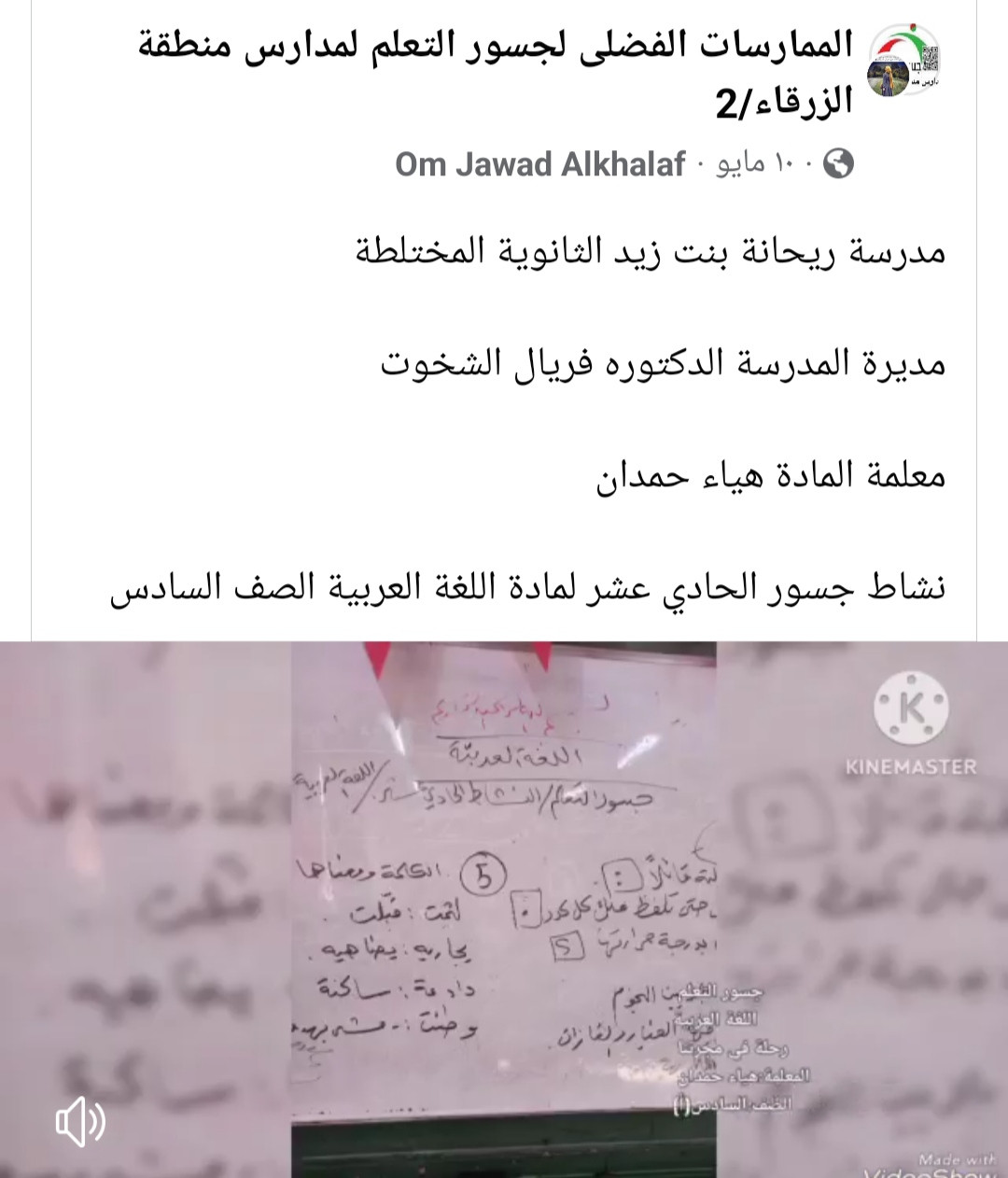This screenshot has height=1178, width=1008.
Task: Open Om Jawad Alkhalaf's profile
Action: tap(539, 164)
